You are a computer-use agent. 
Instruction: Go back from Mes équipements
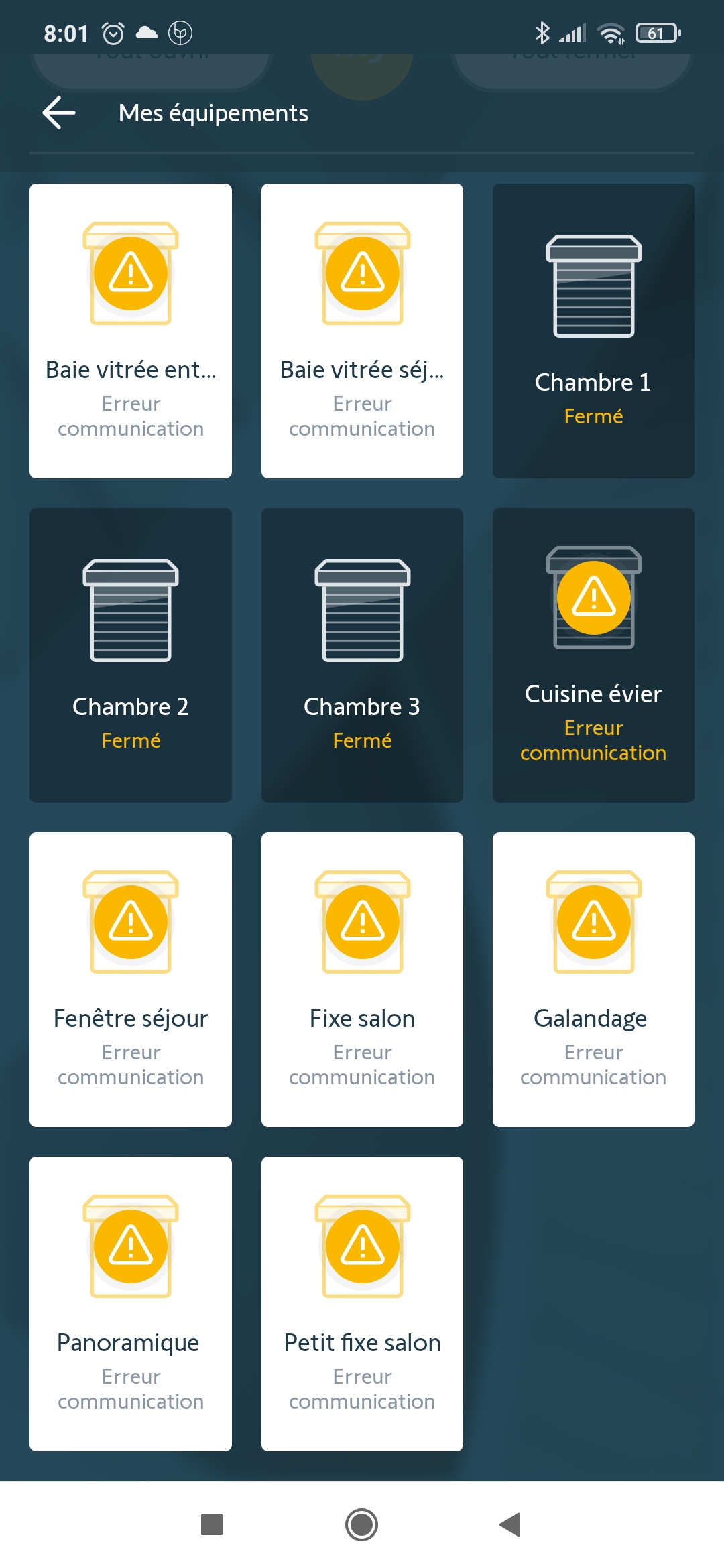coord(59,113)
